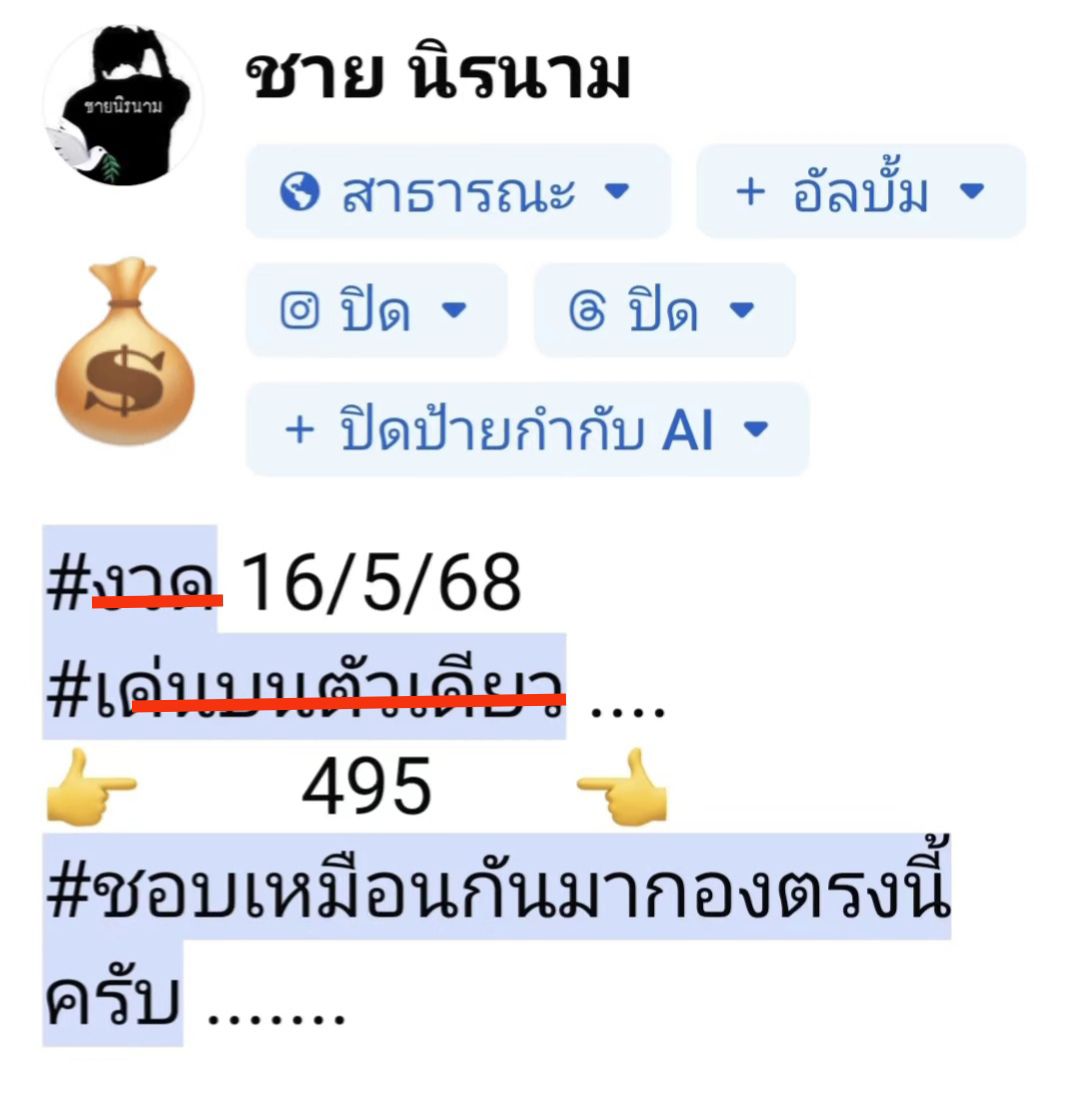Screen dimensions: 1080x1111
Task: Open the Instagram ปิด sharing option
Action: point(376,311)
